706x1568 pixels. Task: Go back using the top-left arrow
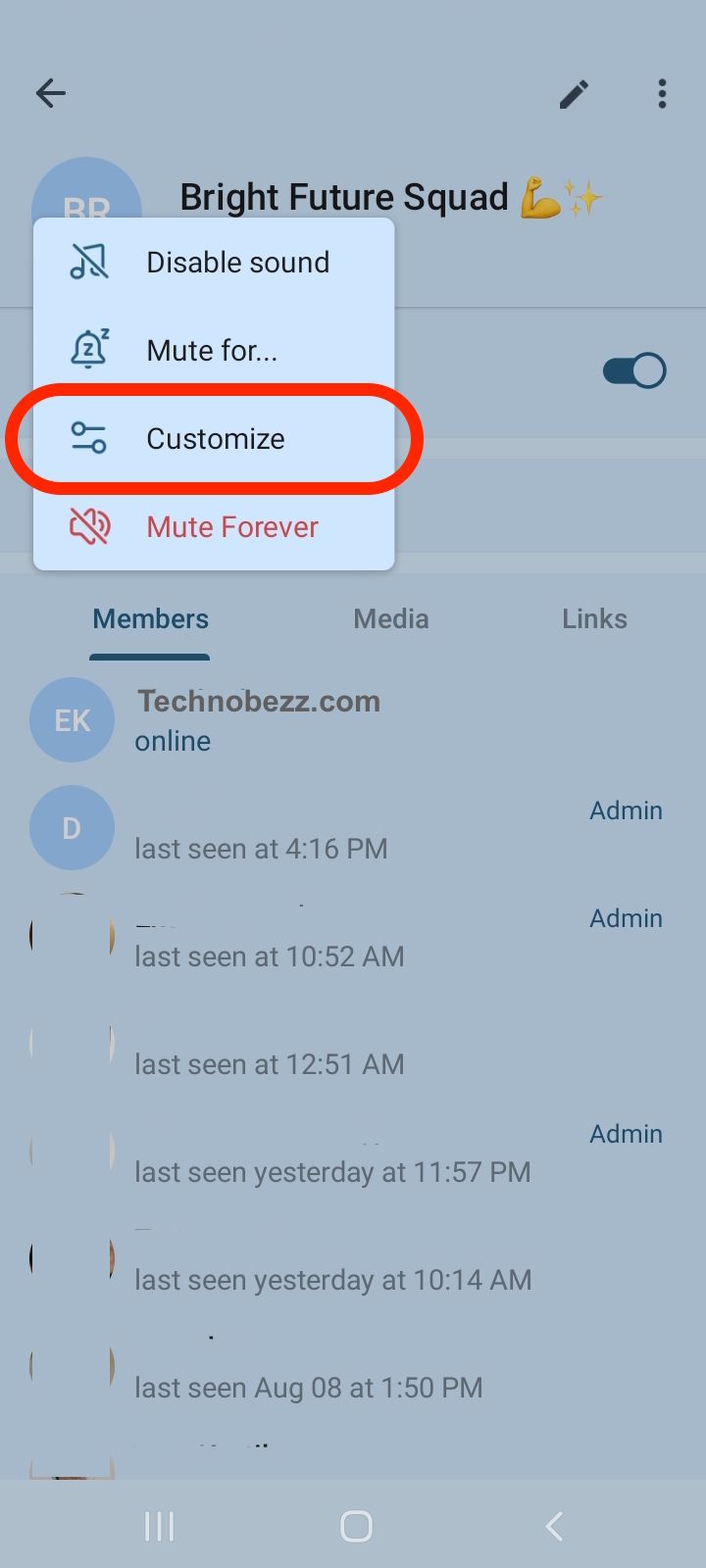(x=51, y=93)
